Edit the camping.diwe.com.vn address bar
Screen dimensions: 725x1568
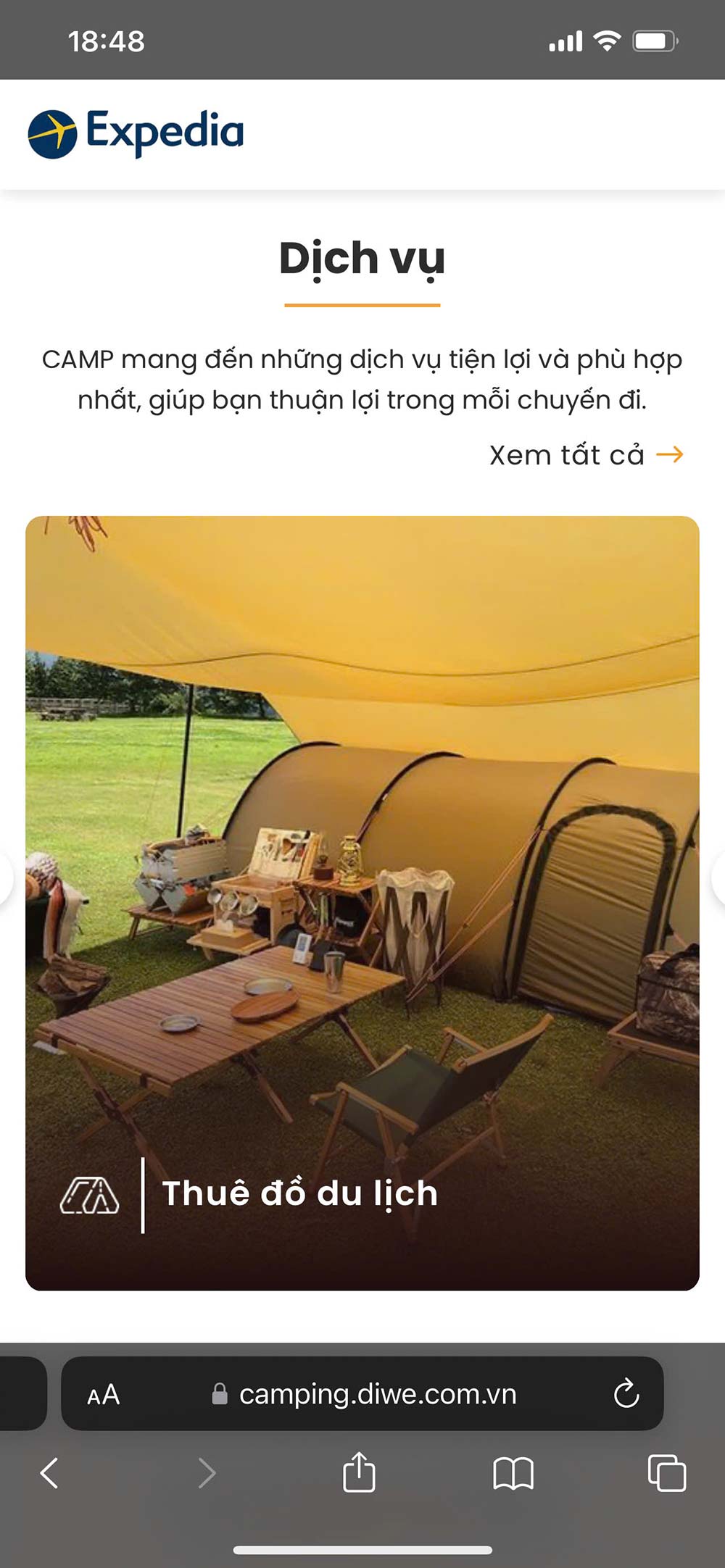[x=377, y=1394]
